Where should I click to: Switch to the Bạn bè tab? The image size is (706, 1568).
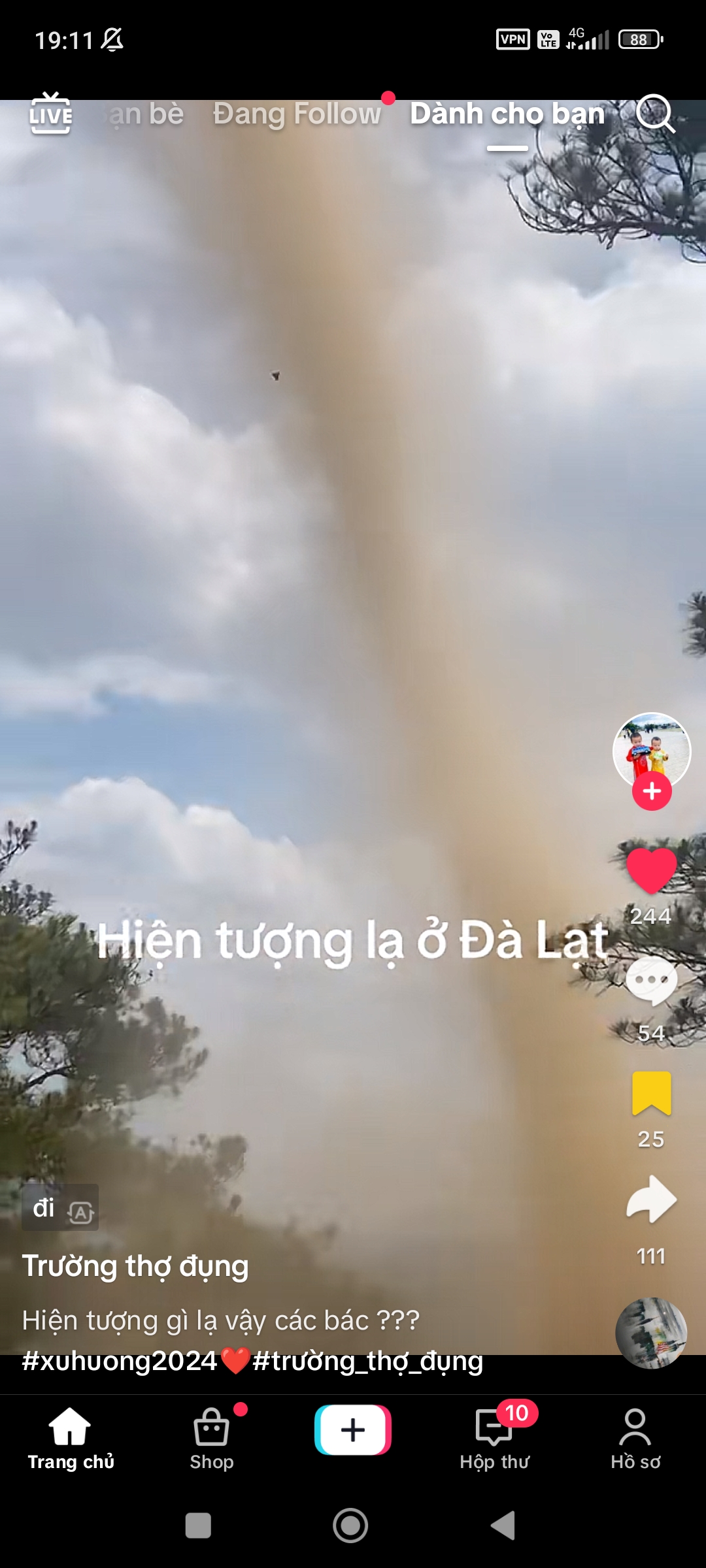145,114
